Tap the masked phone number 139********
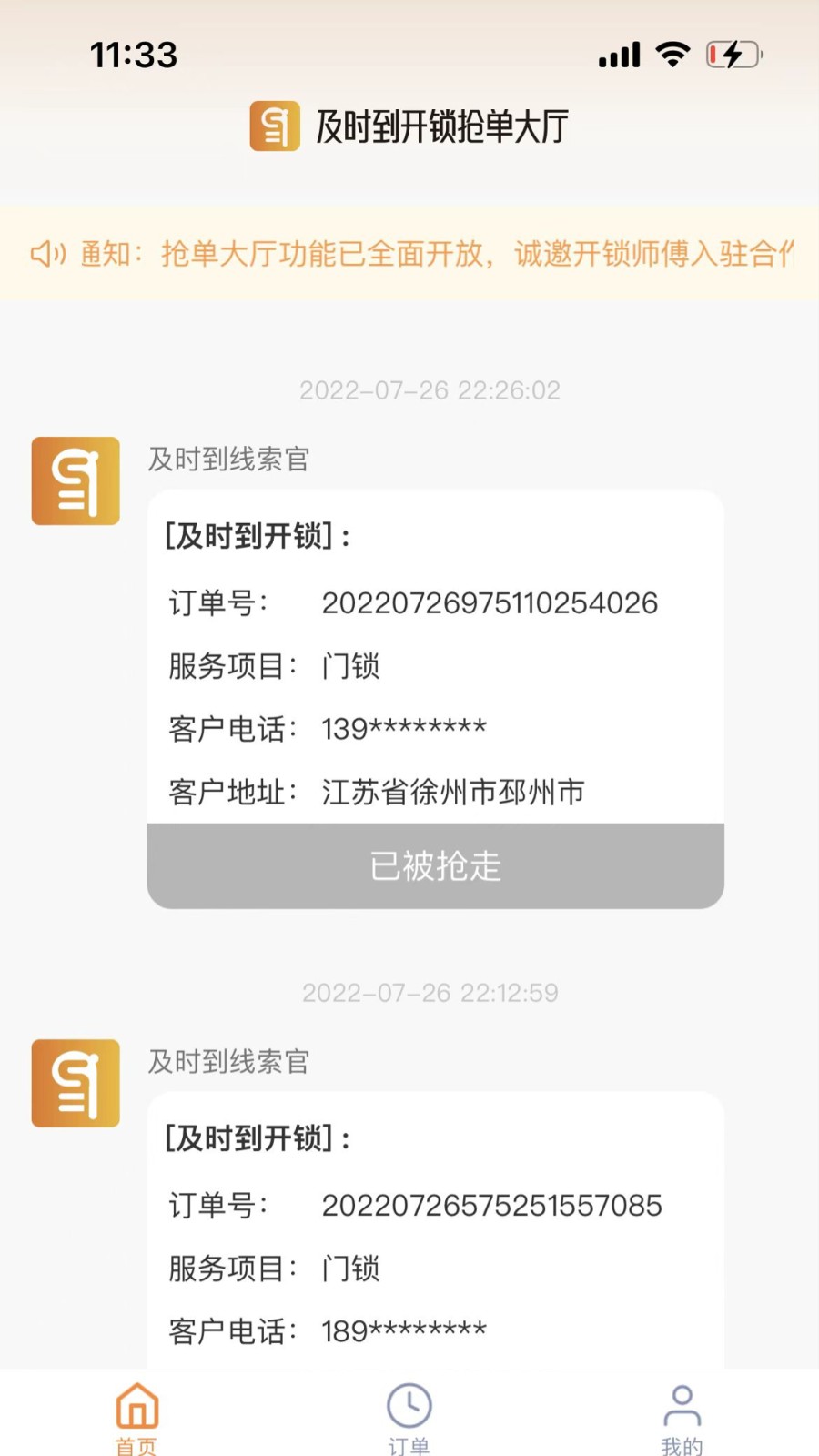Screen dimensions: 819x1456 [404, 727]
